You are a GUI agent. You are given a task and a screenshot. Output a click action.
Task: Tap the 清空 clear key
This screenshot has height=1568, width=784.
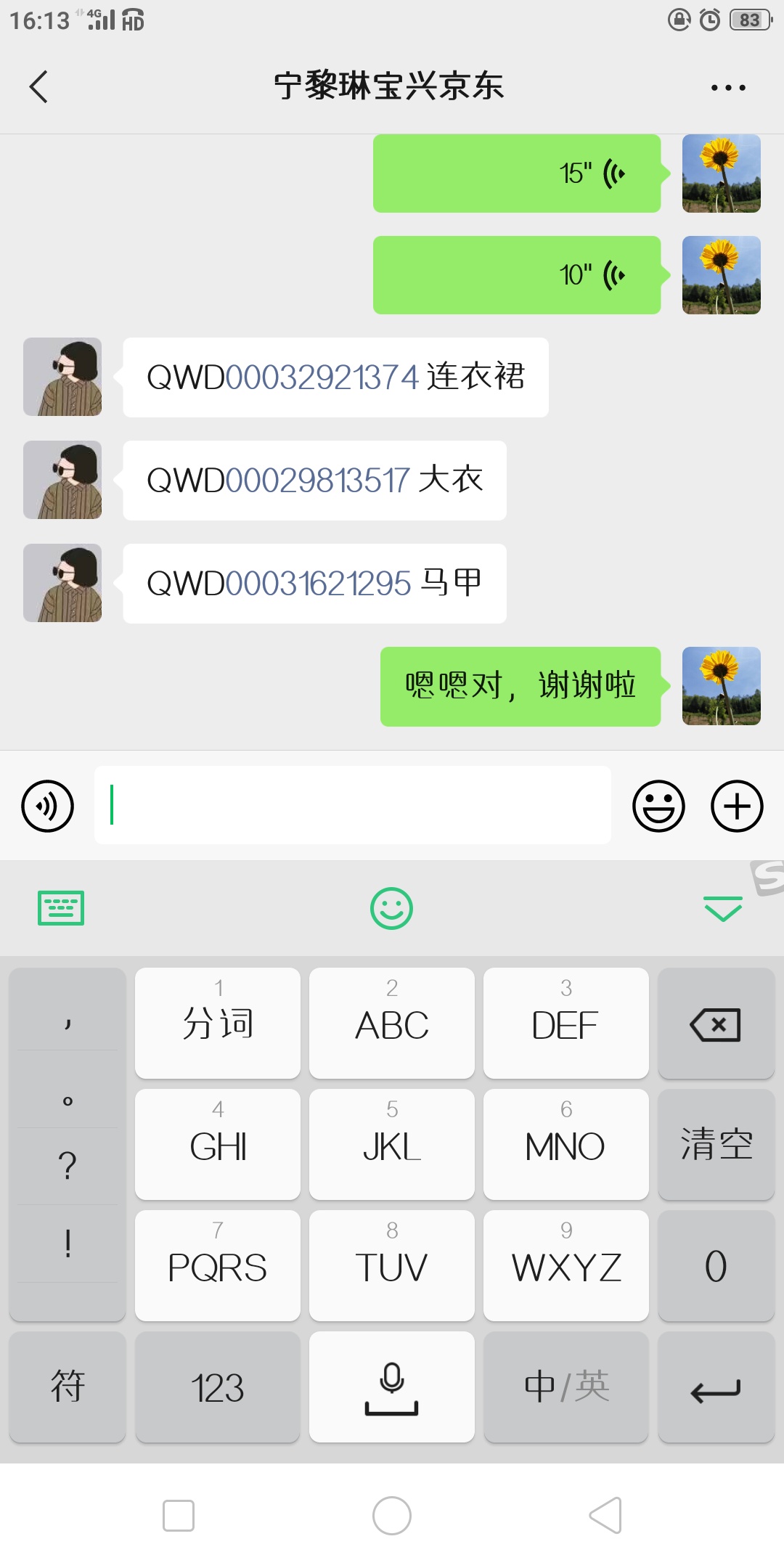click(716, 1144)
